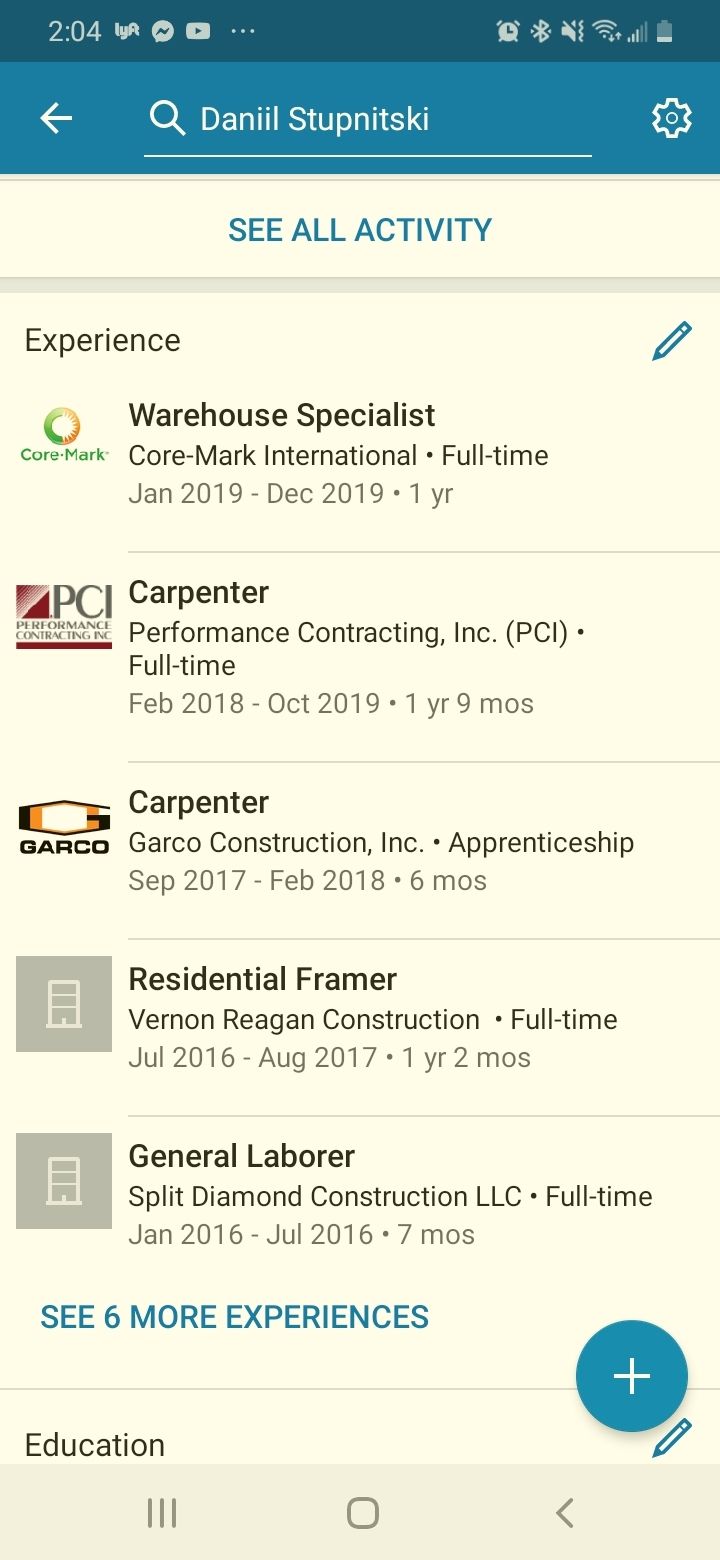Tap the placeholder building icon for Split Diamond Construction
The image size is (720, 1560).
63,1180
